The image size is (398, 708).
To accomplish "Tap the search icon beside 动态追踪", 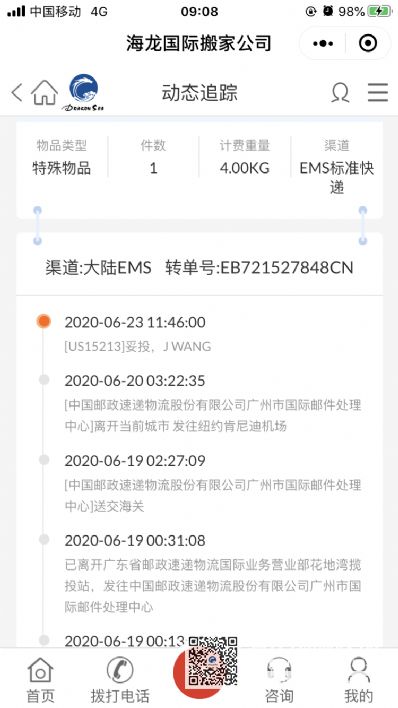I will [x=340, y=93].
